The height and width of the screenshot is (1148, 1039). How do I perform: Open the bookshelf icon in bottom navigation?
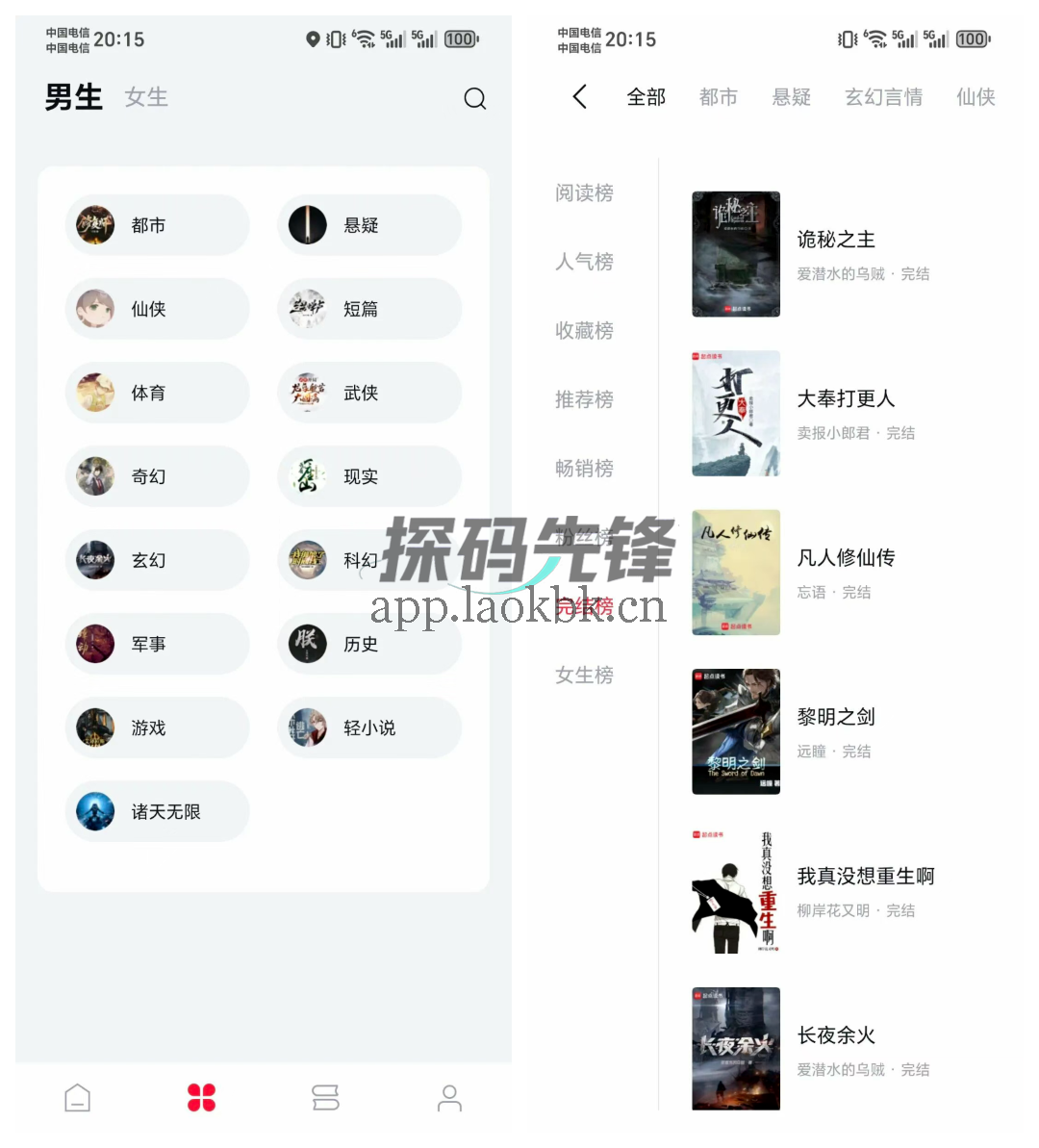[325, 1096]
